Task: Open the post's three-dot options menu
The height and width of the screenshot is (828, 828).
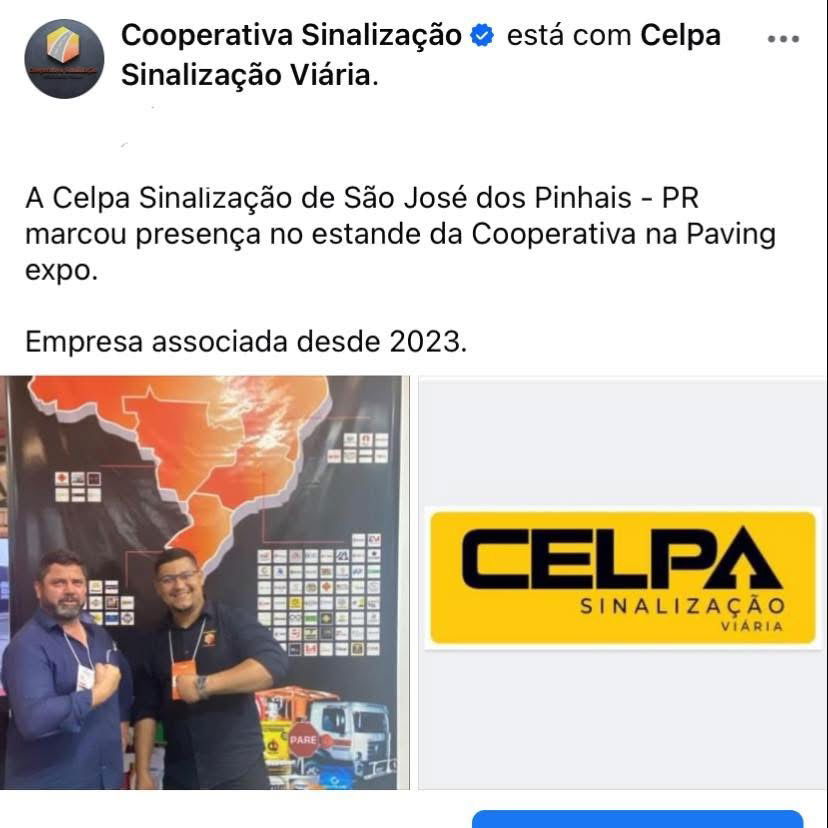Action: click(782, 39)
